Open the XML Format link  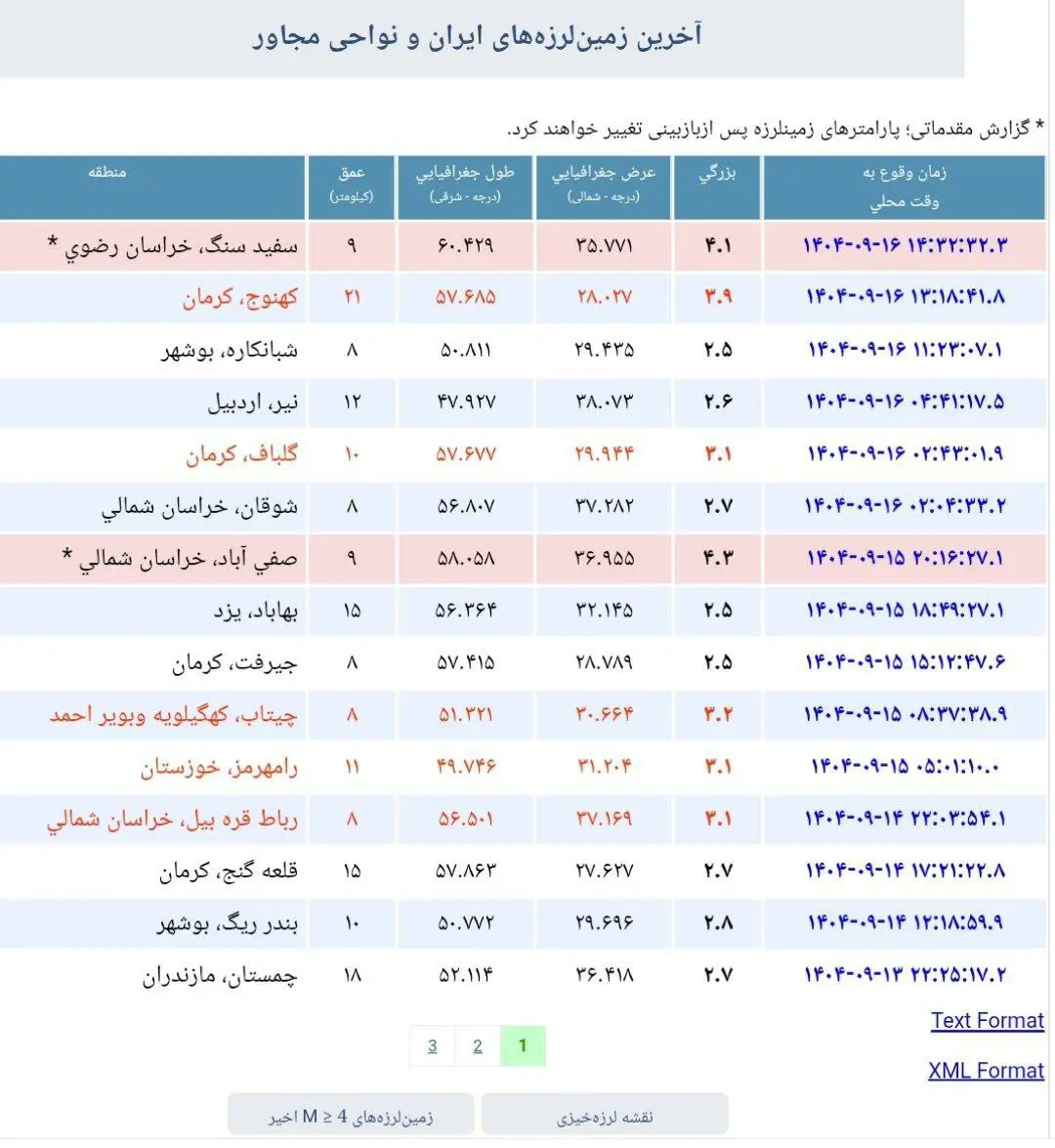coord(987,1070)
